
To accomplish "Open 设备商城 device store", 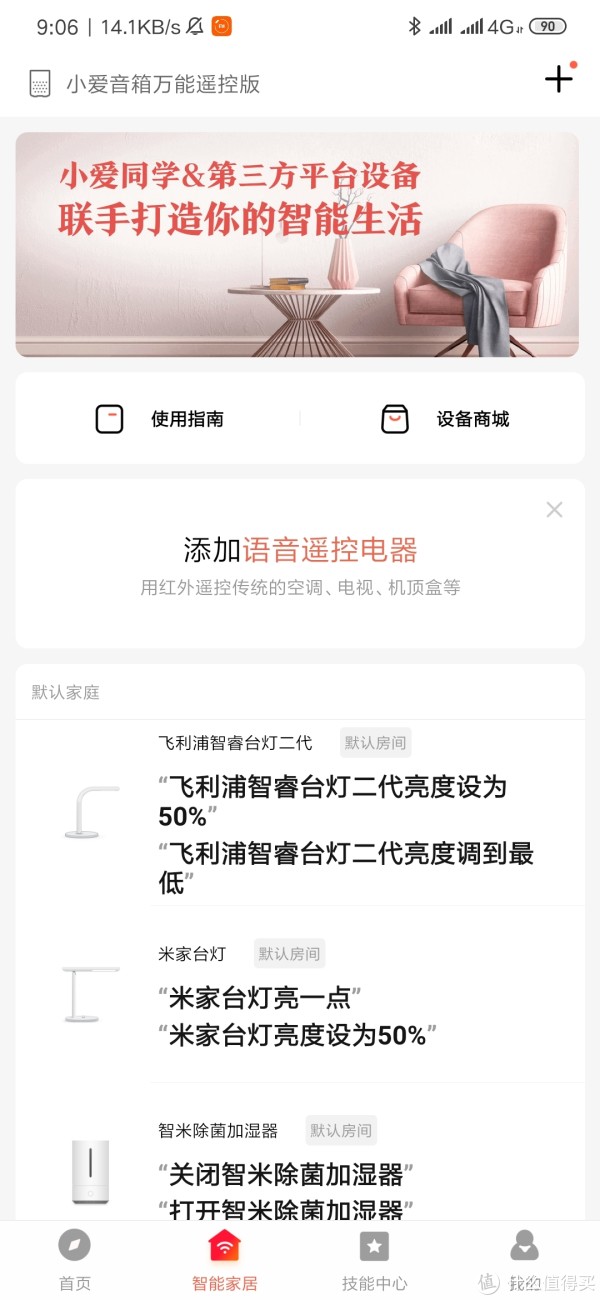I will (445, 419).
